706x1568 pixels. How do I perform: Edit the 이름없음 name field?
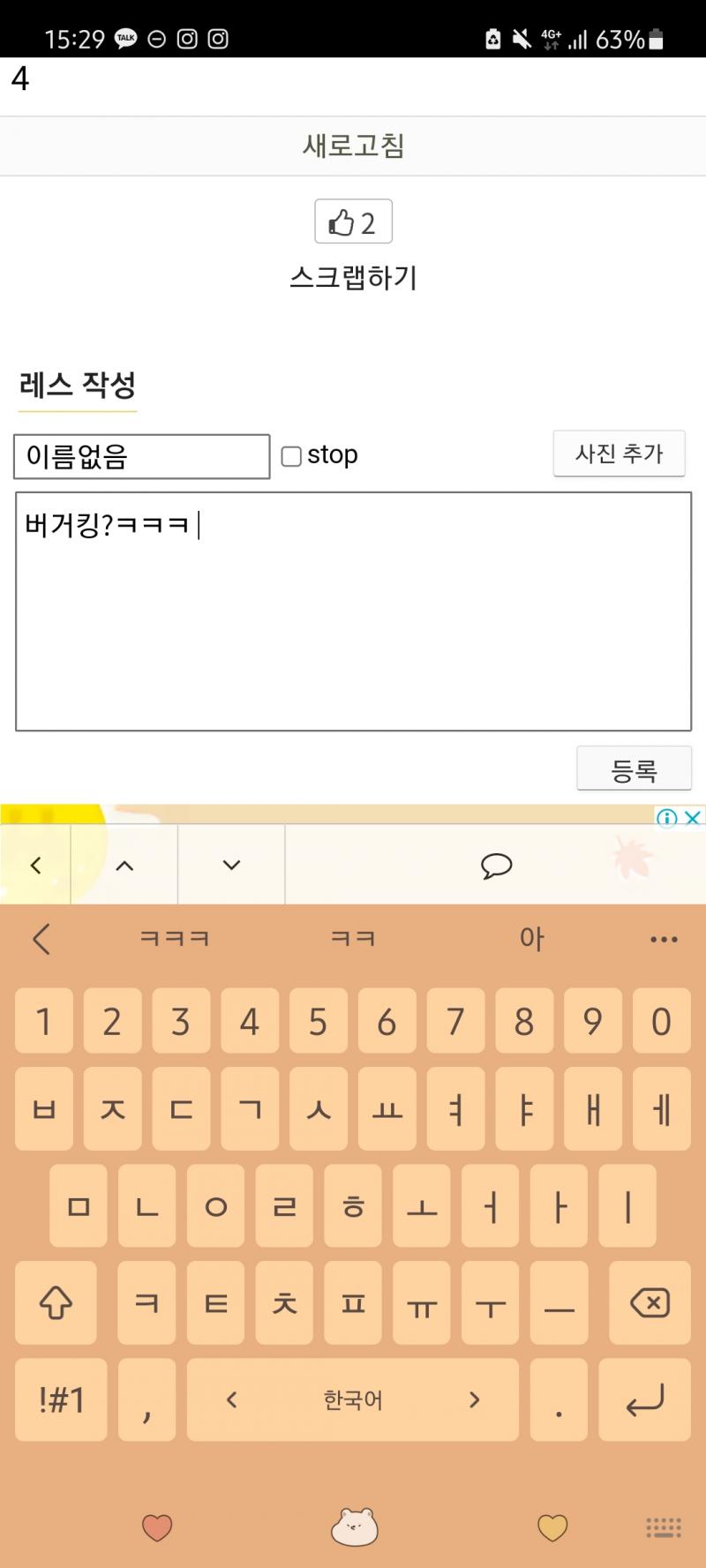[x=142, y=456]
